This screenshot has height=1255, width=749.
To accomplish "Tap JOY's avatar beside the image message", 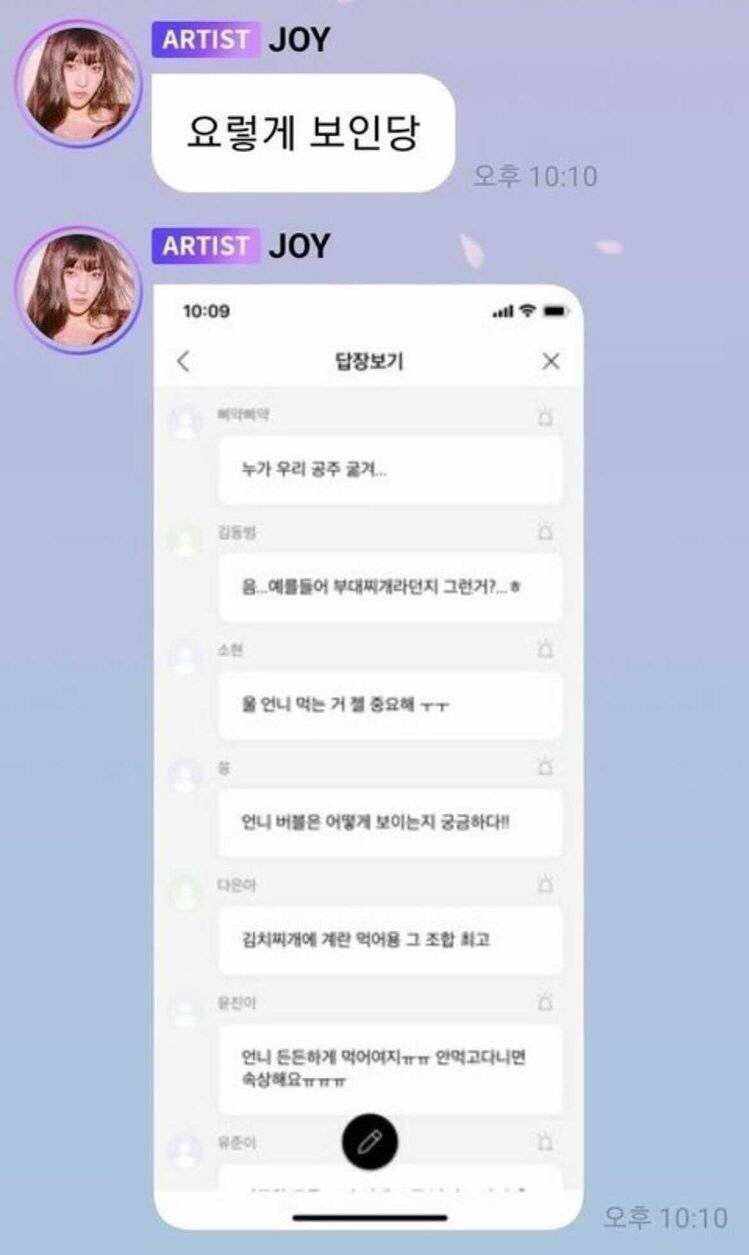I will coord(79,289).
